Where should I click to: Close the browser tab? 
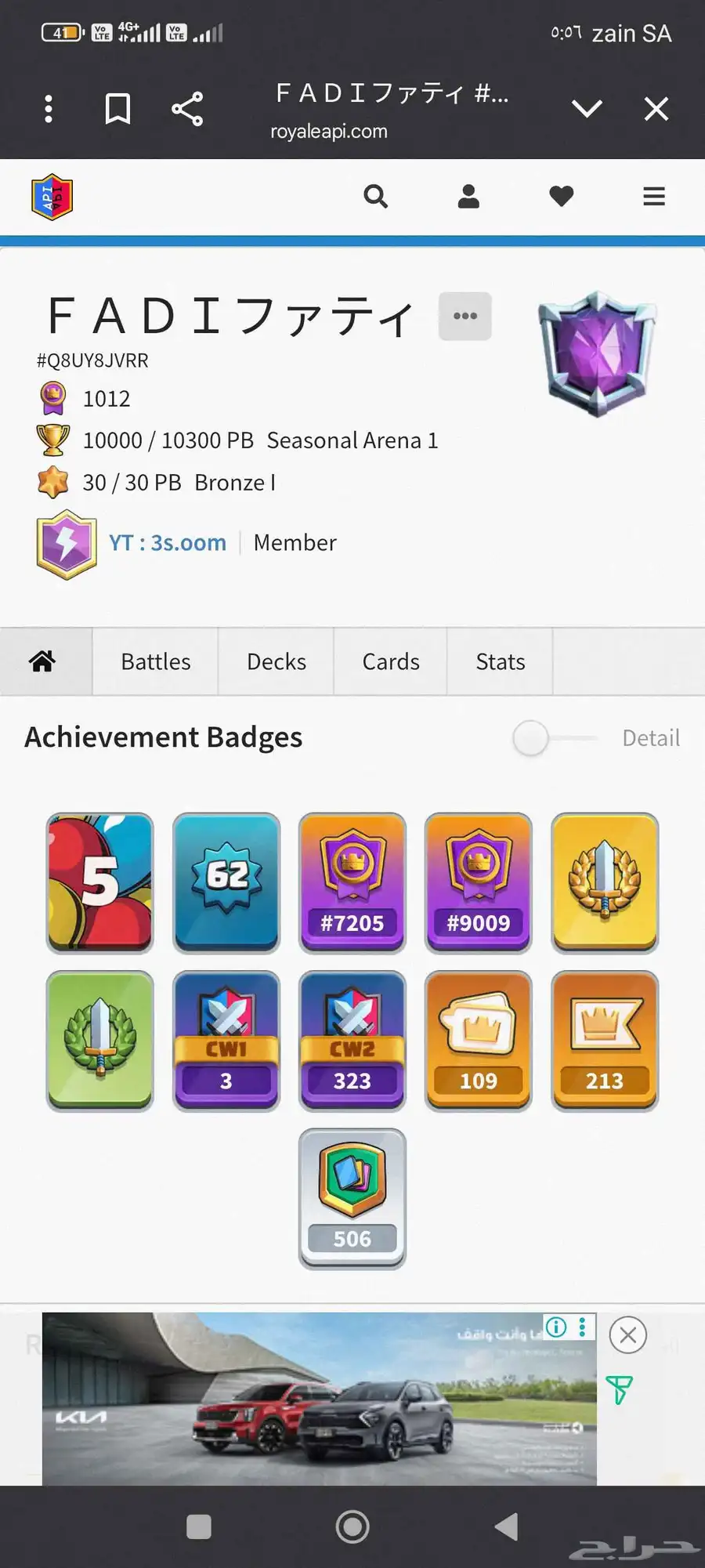656,109
